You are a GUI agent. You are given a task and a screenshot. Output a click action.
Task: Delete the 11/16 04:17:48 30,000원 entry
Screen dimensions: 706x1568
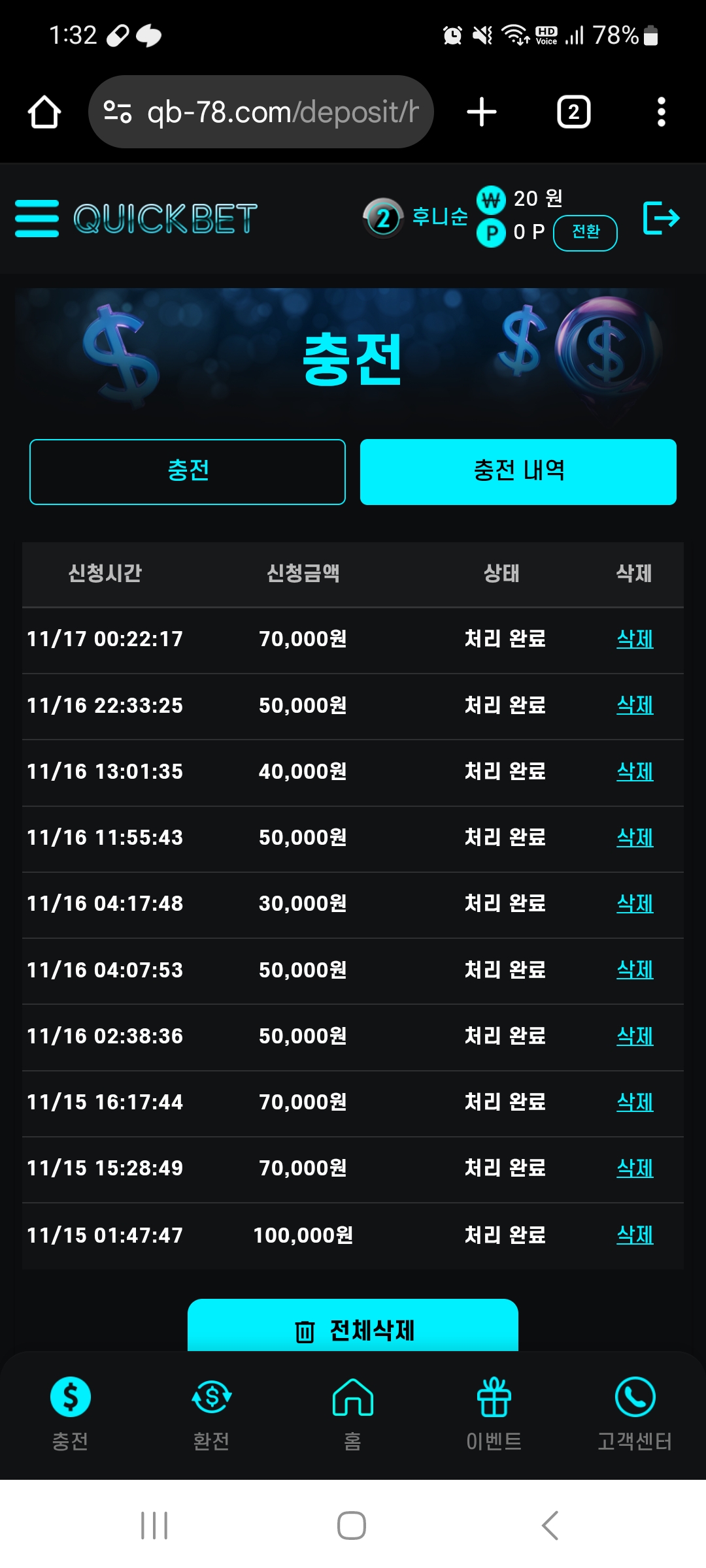(x=635, y=904)
